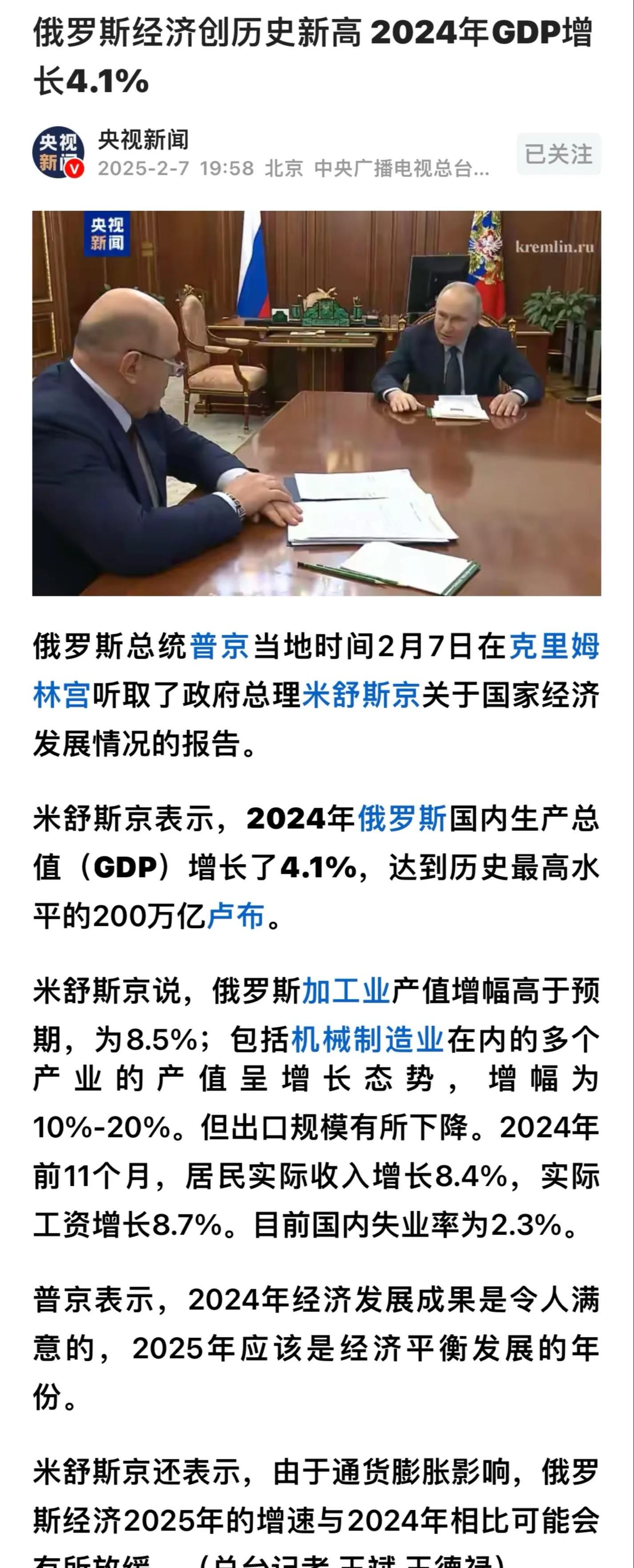
Task: Open the 机械制造业 keyword link
Action: 367,1040
